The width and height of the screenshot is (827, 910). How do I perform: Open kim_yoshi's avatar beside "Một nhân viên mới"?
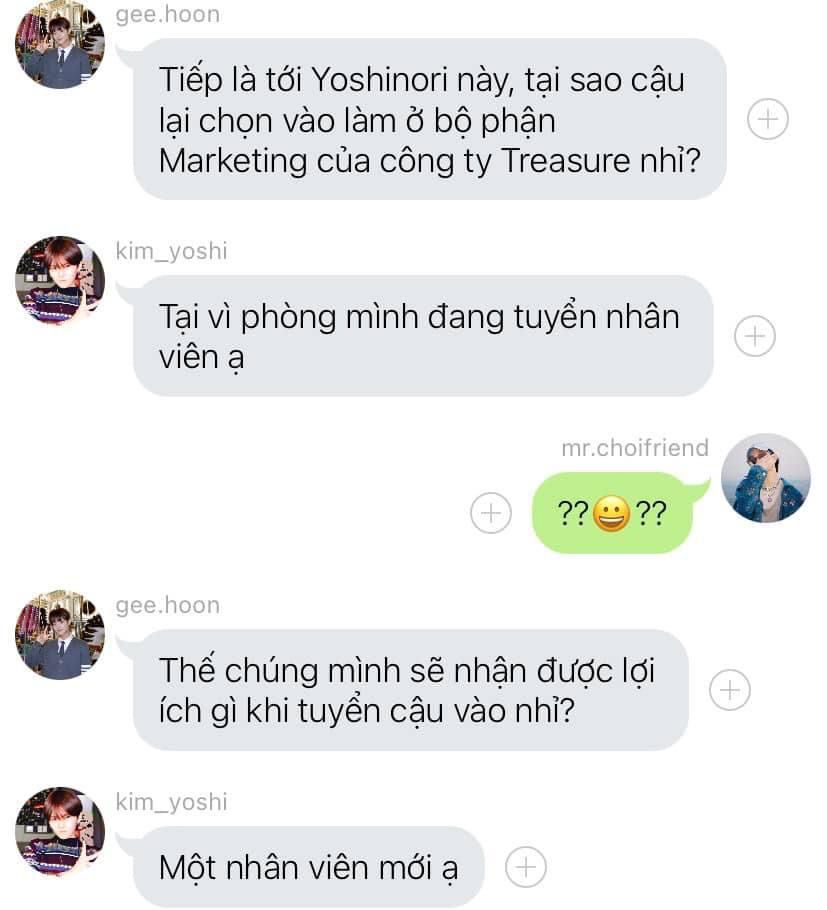point(60,832)
